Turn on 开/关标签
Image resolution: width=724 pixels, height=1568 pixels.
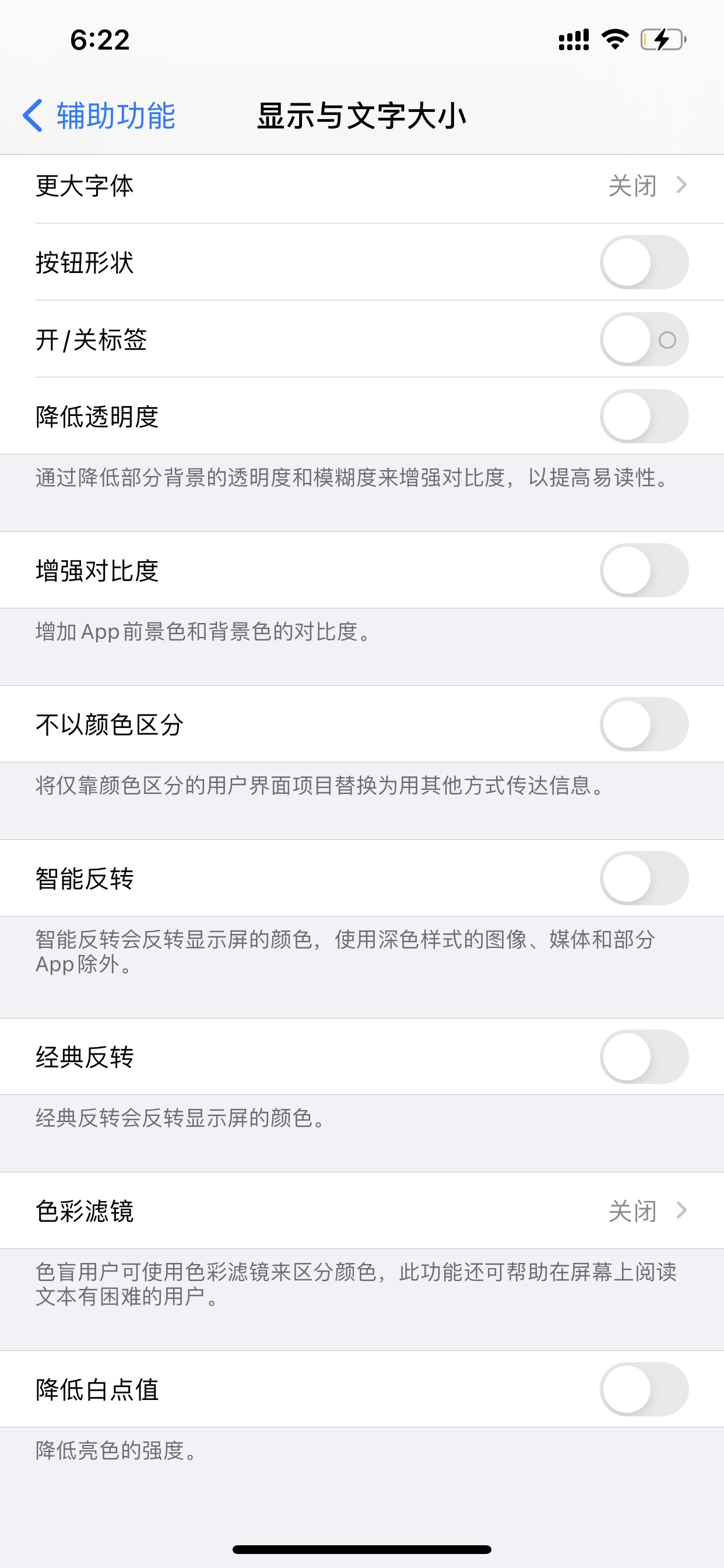(x=643, y=339)
